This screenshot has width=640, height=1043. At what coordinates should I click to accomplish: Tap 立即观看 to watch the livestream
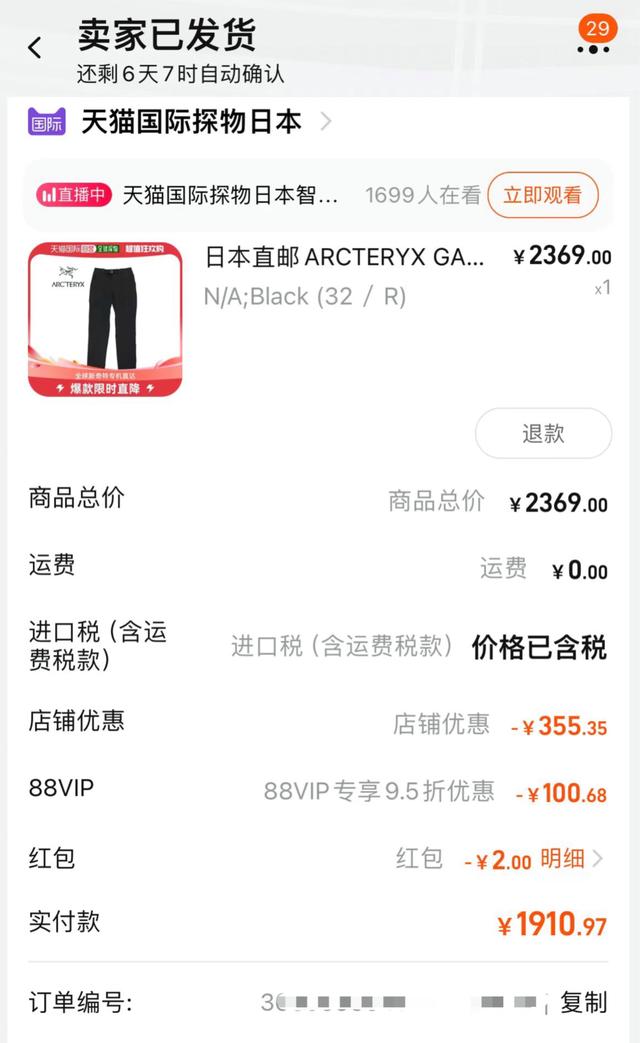click(x=542, y=195)
